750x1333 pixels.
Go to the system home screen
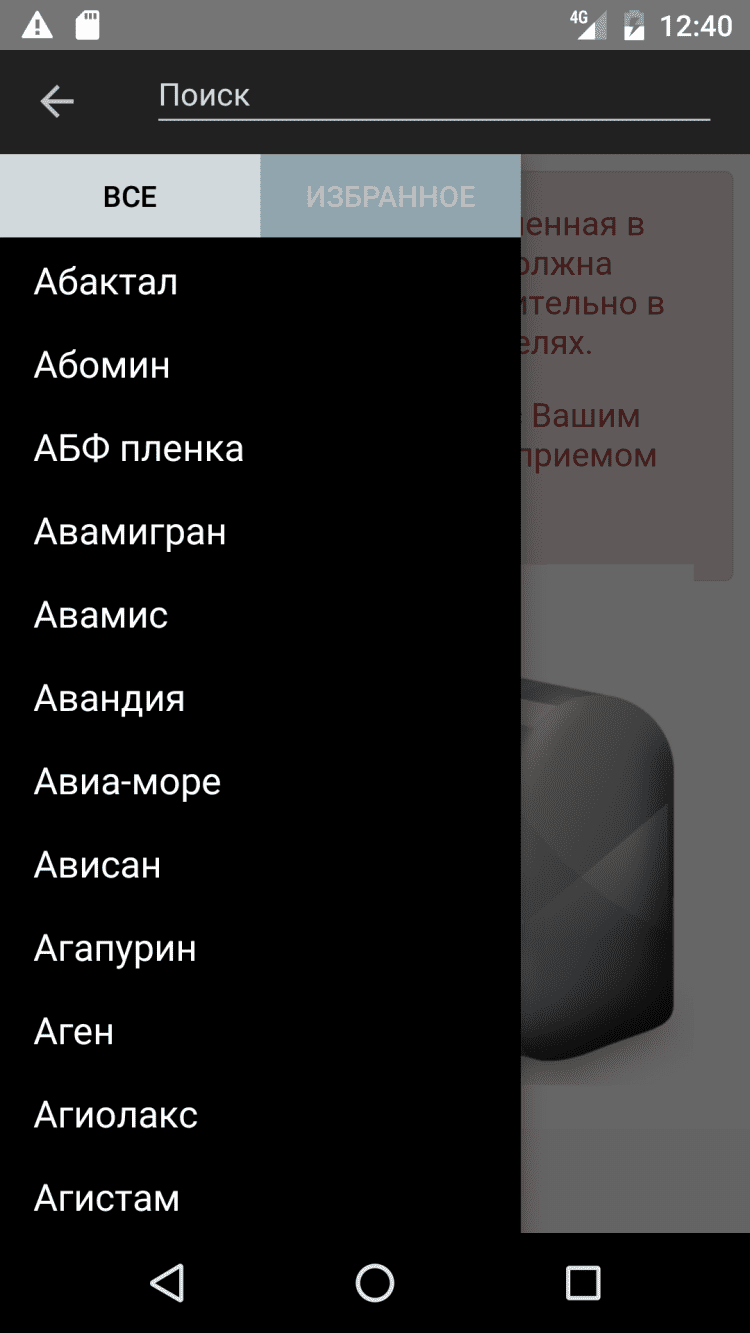coord(375,1282)
